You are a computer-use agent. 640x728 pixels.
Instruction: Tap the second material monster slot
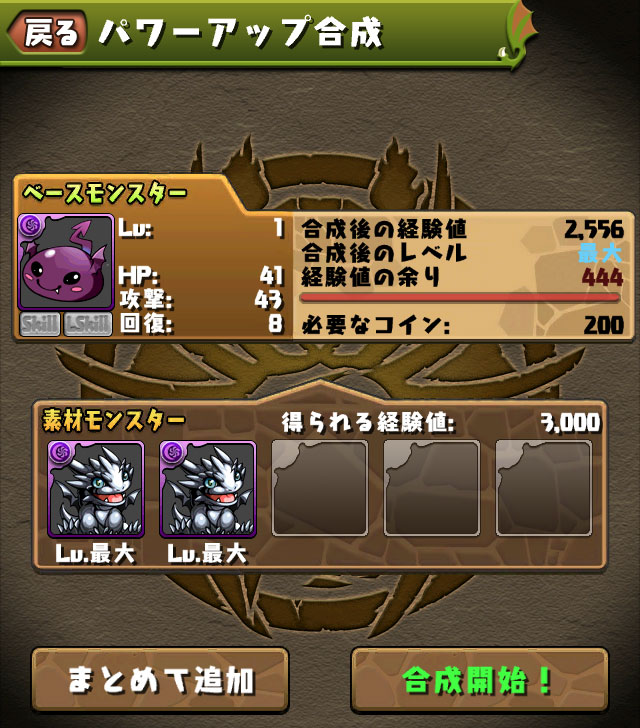(208, 489)
